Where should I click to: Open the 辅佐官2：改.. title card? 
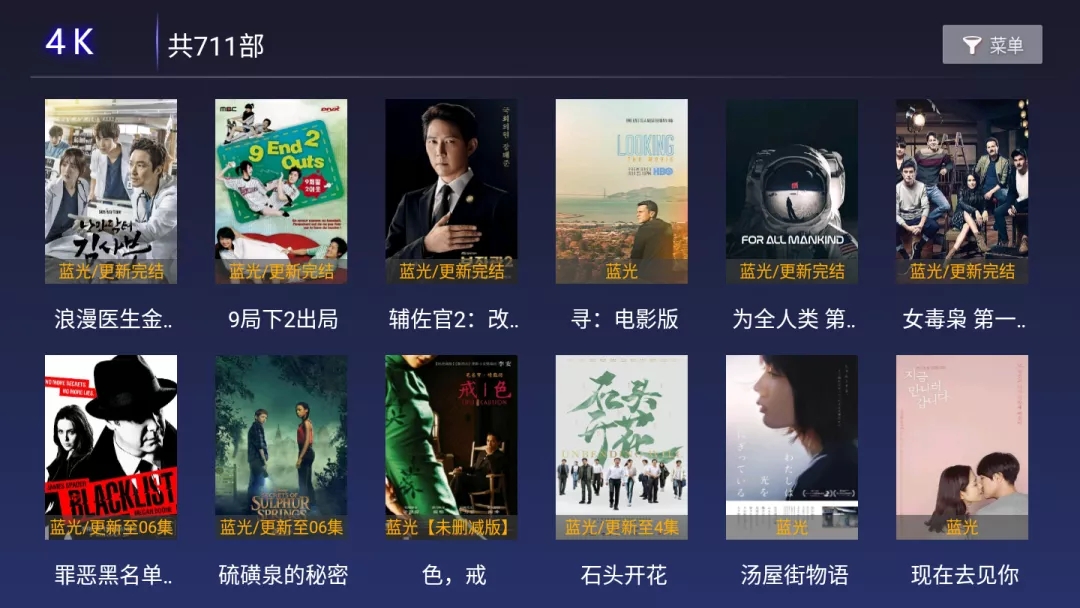click(x=451, y=191)
